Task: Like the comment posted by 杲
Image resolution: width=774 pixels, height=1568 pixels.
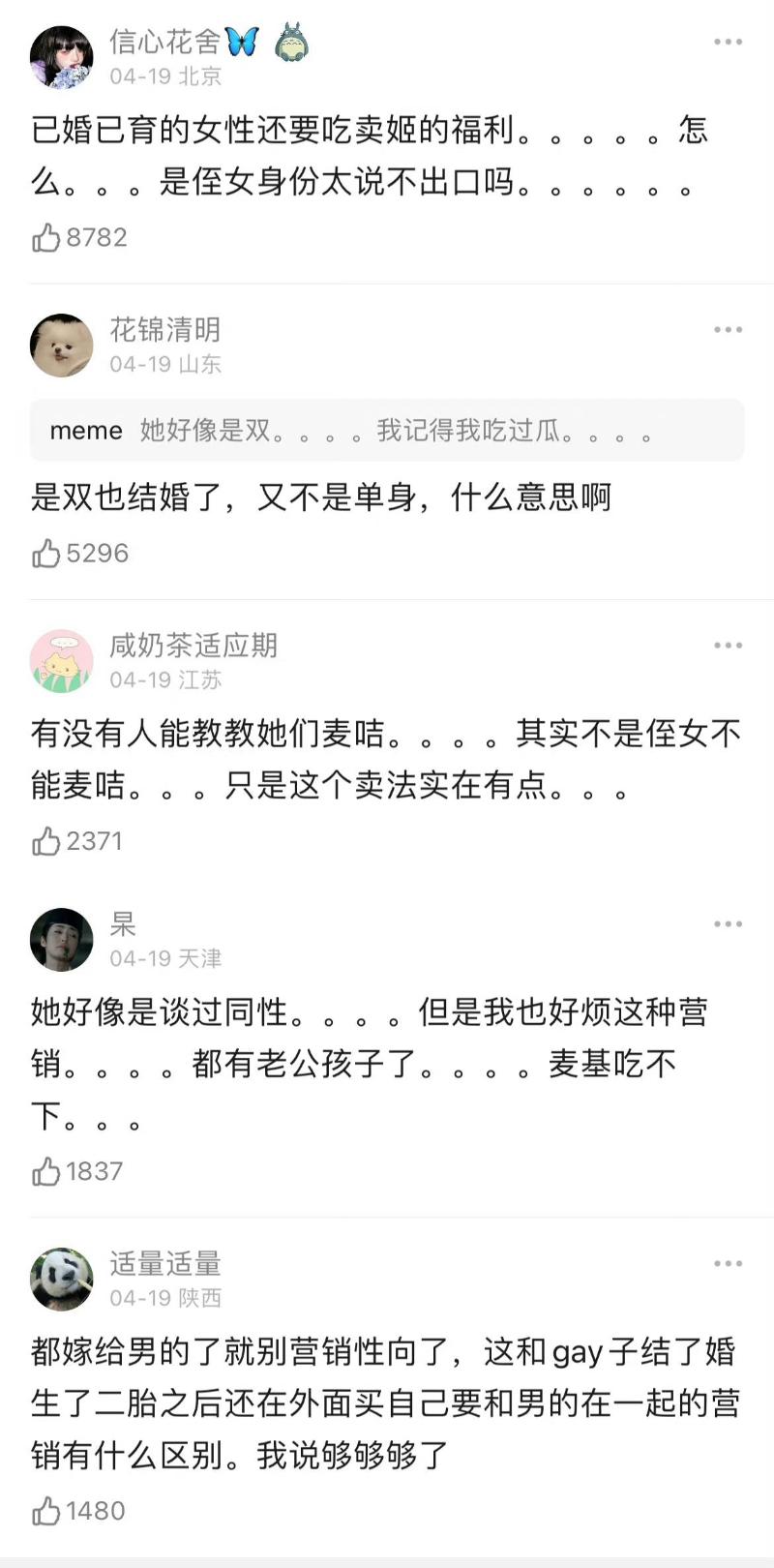Action: [x=45, y=1171]
